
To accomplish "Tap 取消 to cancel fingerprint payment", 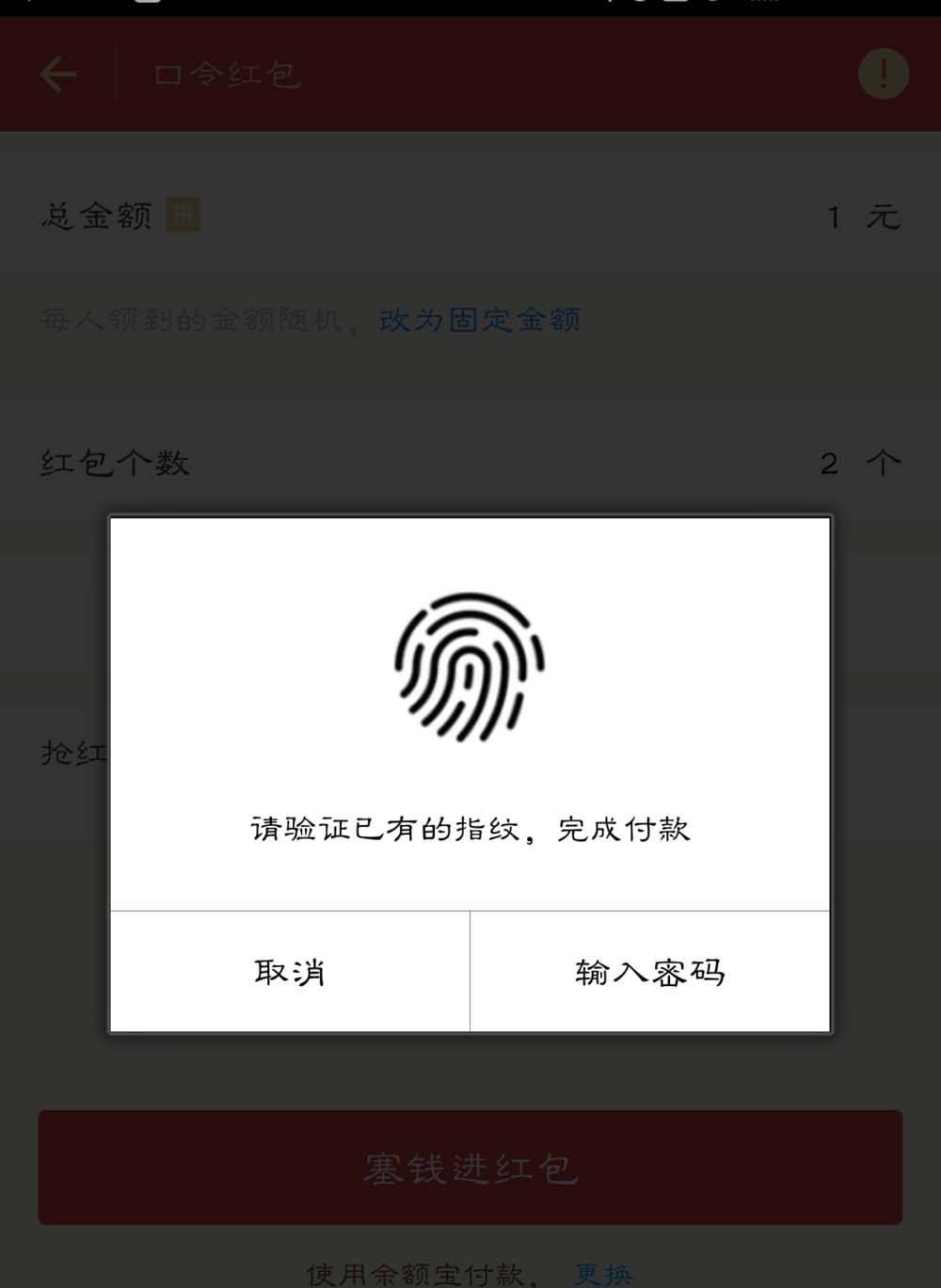I will (290, 971).
